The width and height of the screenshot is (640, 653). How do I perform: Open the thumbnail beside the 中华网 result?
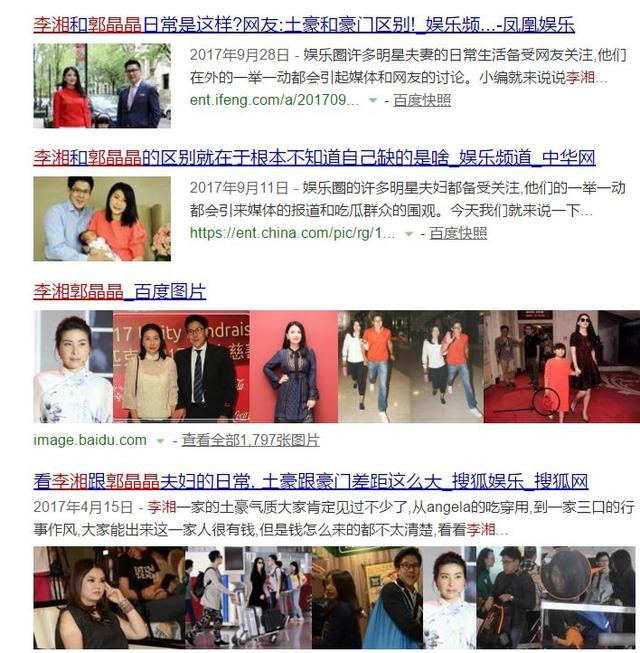[101, 219]
